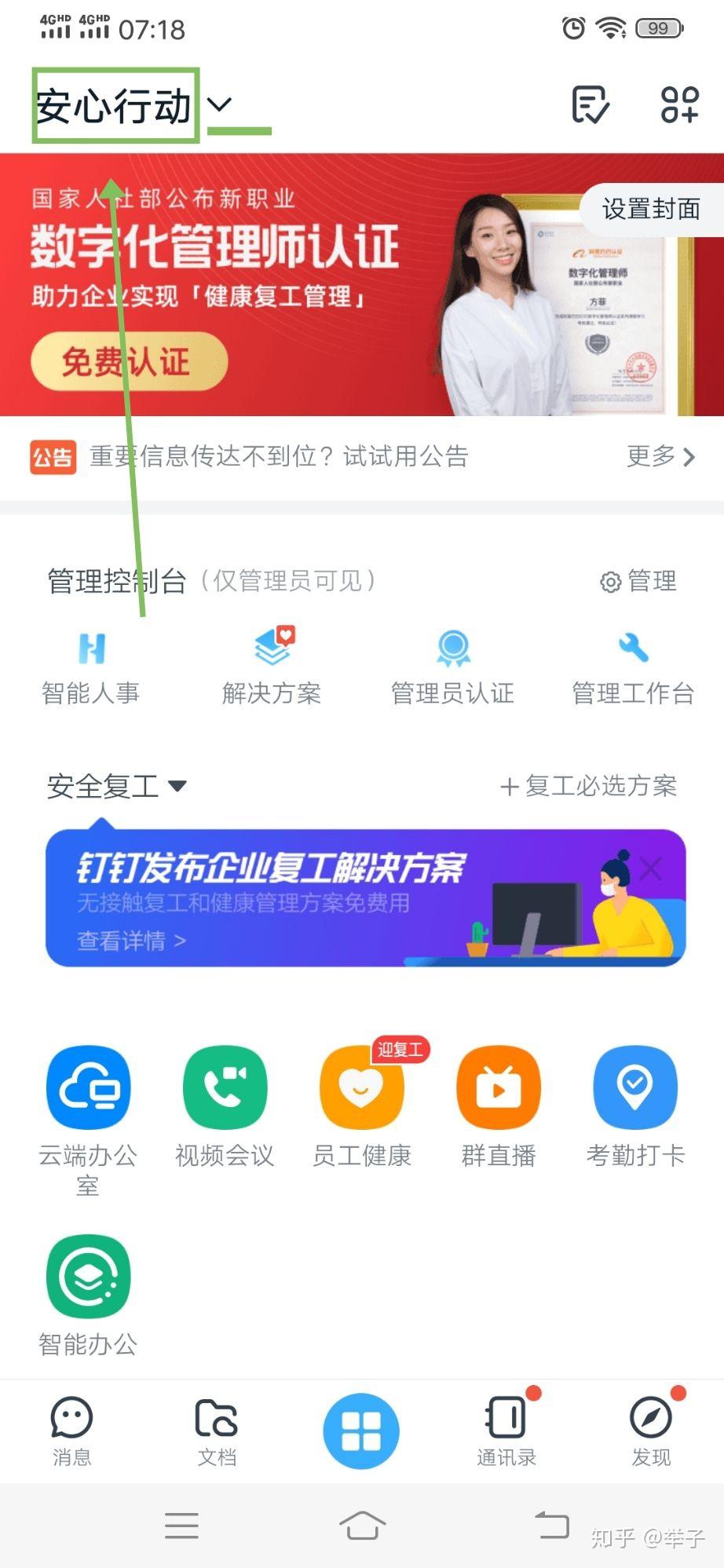724x1568 pixels.
Task: Tap 免费认证 on the banner
Action: 128,362
